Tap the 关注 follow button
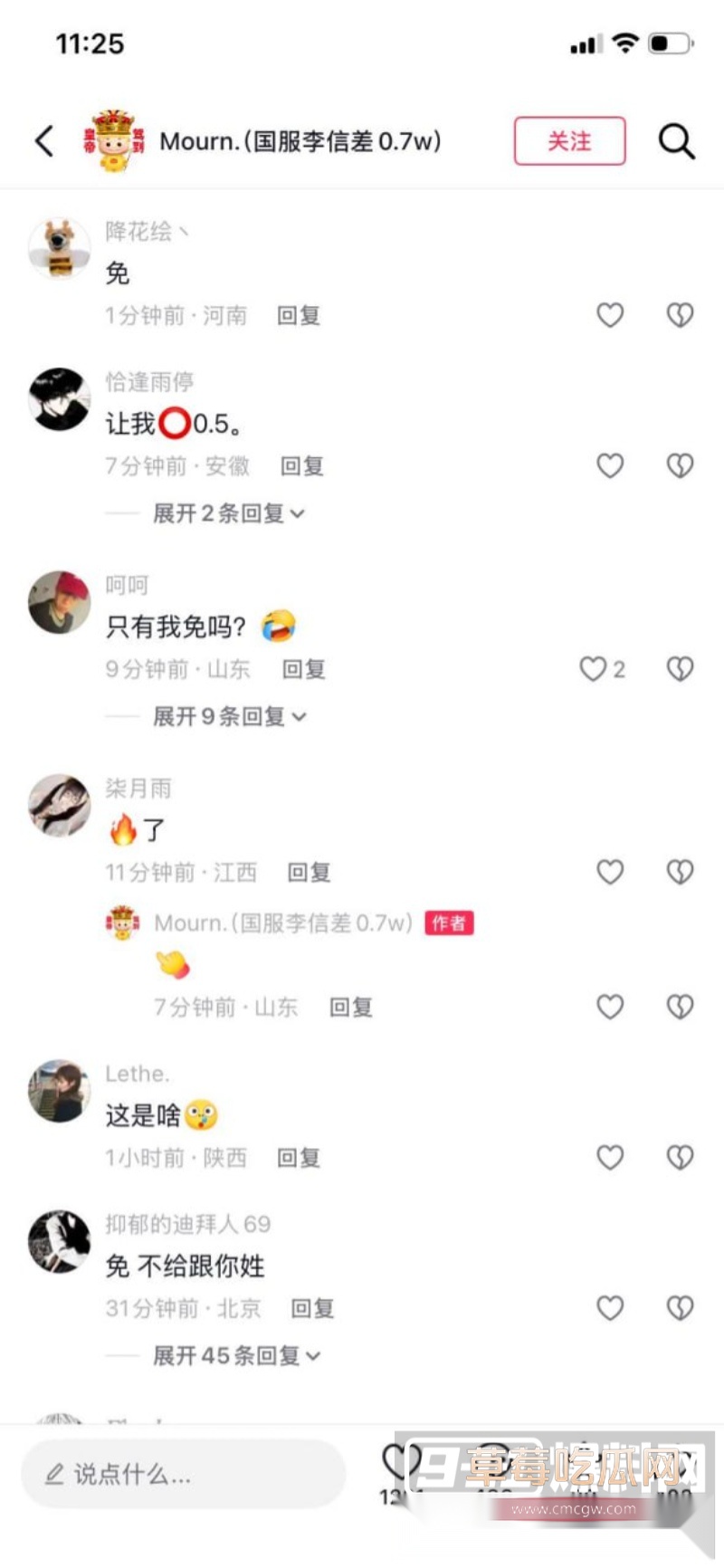This screenshot has height=1568, width=724. (569, 141)
